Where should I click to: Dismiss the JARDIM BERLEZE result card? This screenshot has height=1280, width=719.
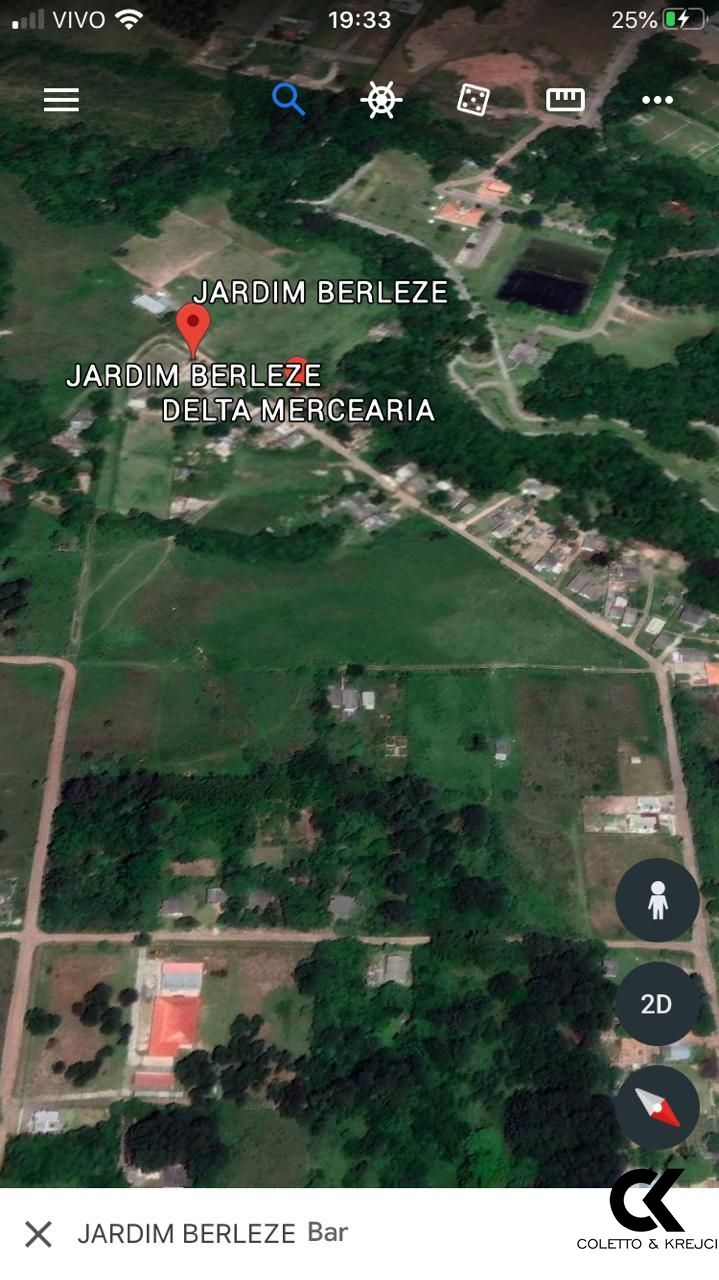point(38,1234)
